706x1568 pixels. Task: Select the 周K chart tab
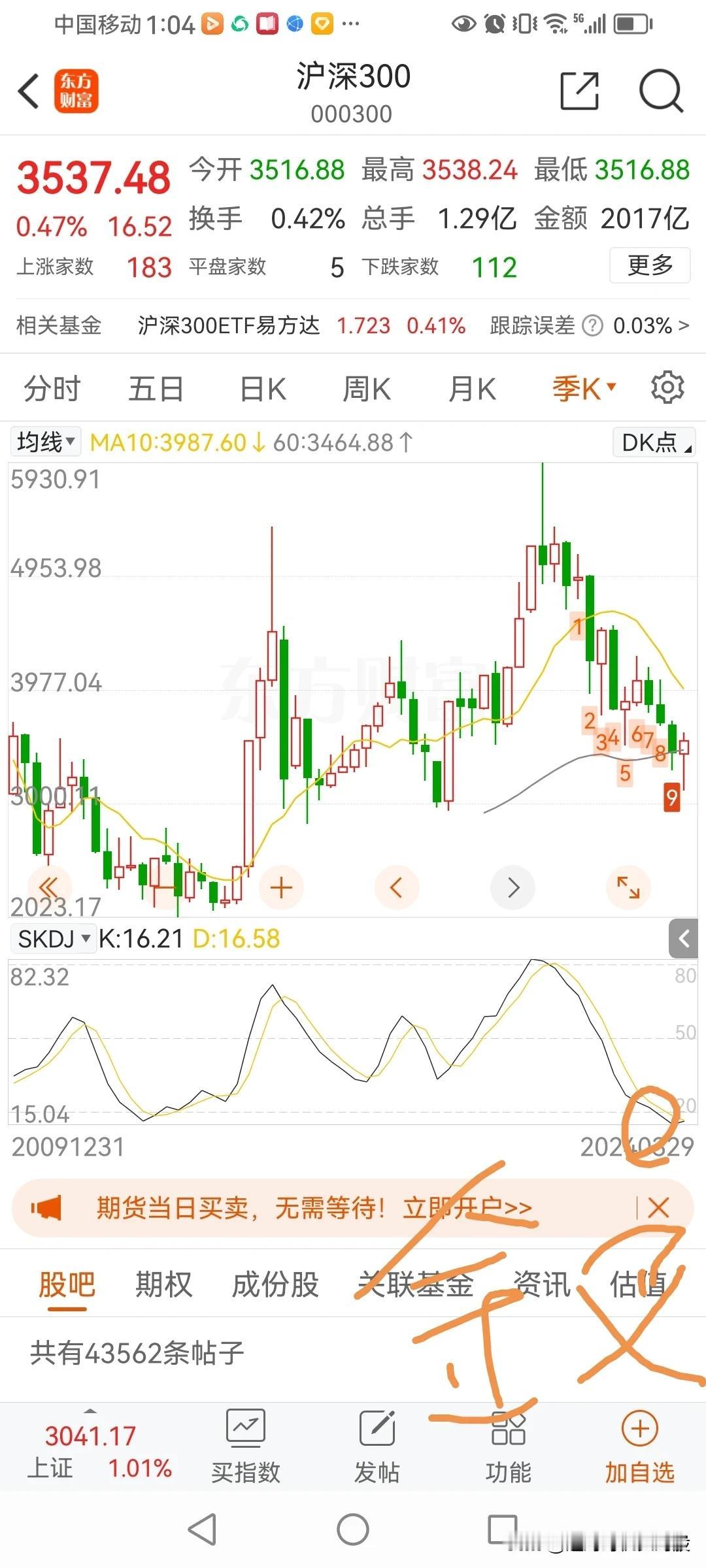[x=367, y=389]
